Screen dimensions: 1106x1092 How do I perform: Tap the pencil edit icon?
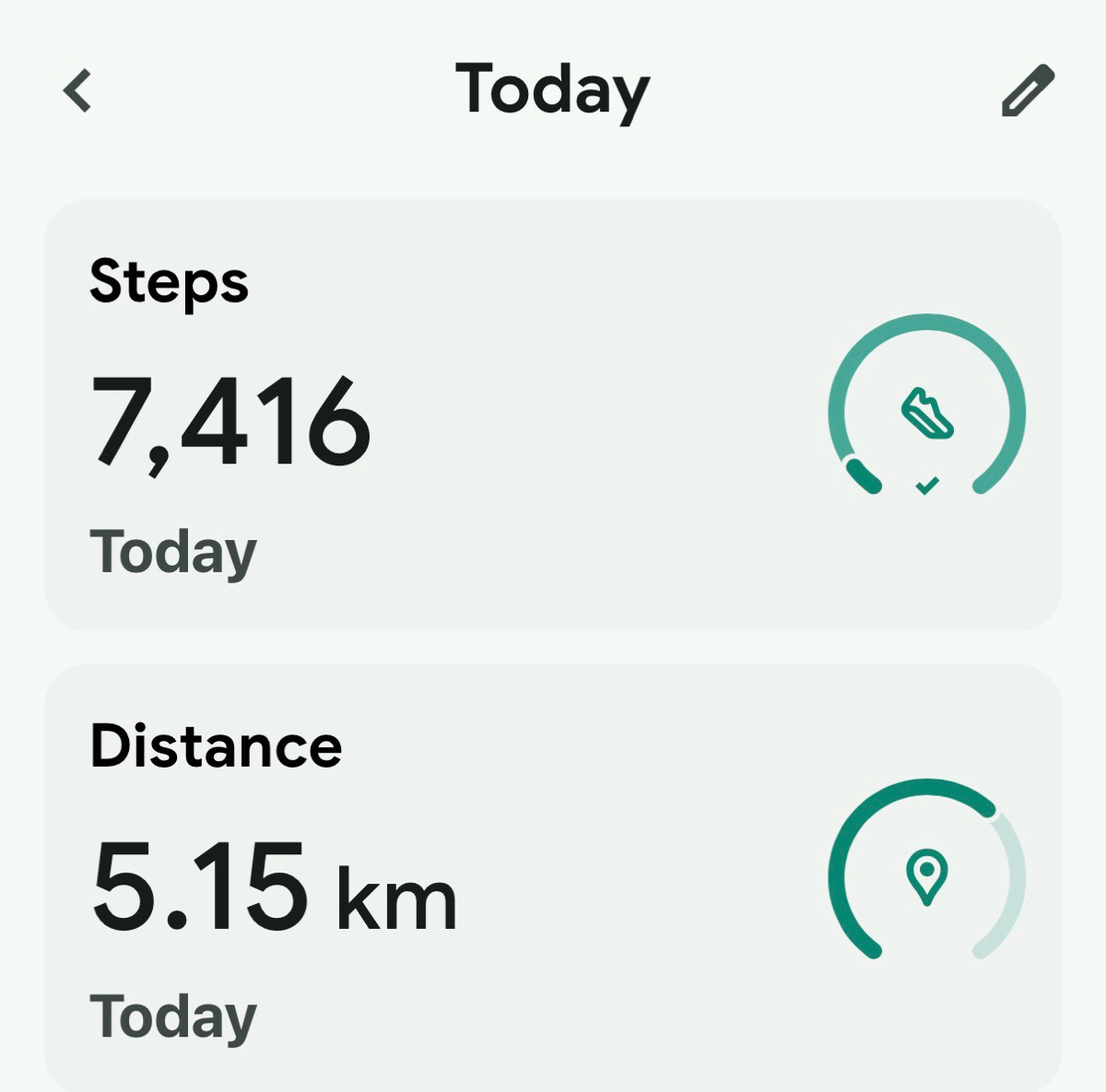(1027, 90)
